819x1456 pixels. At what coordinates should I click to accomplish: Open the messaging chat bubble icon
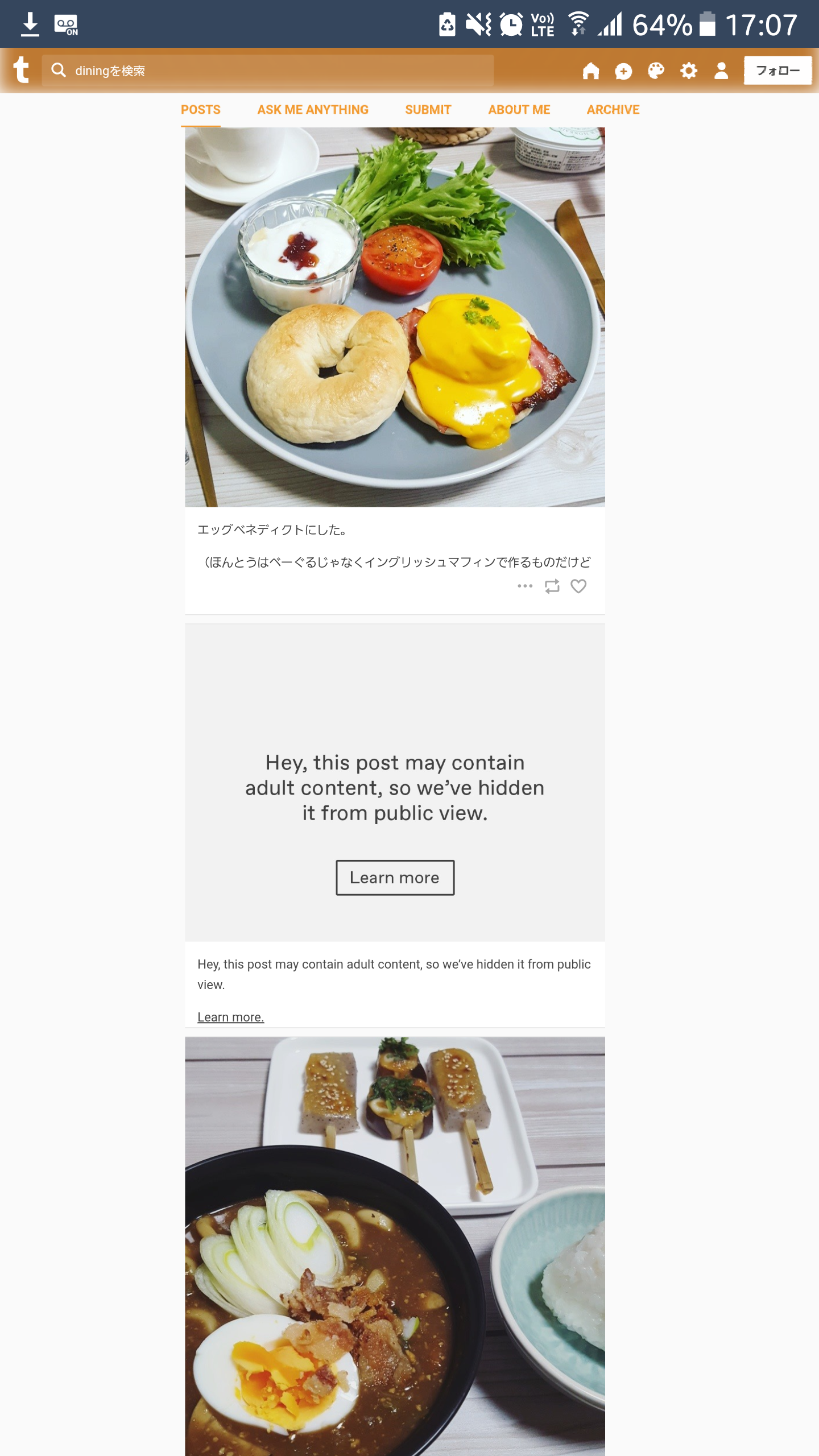click(623, 71)
